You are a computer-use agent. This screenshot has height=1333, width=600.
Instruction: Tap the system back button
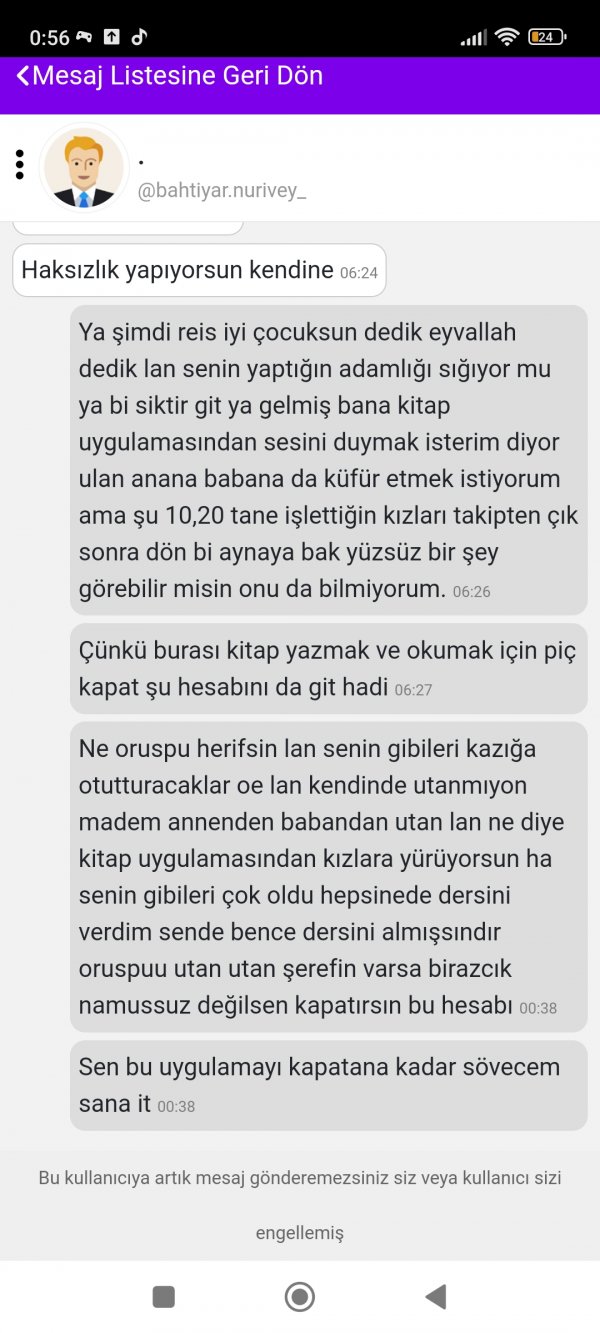(435, 1297)
